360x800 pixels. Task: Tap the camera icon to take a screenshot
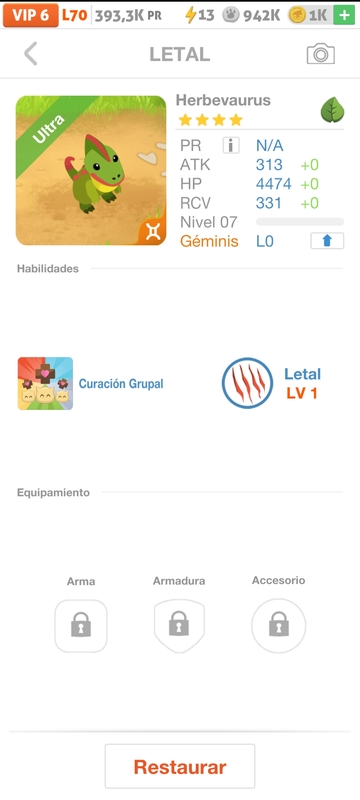320,54
